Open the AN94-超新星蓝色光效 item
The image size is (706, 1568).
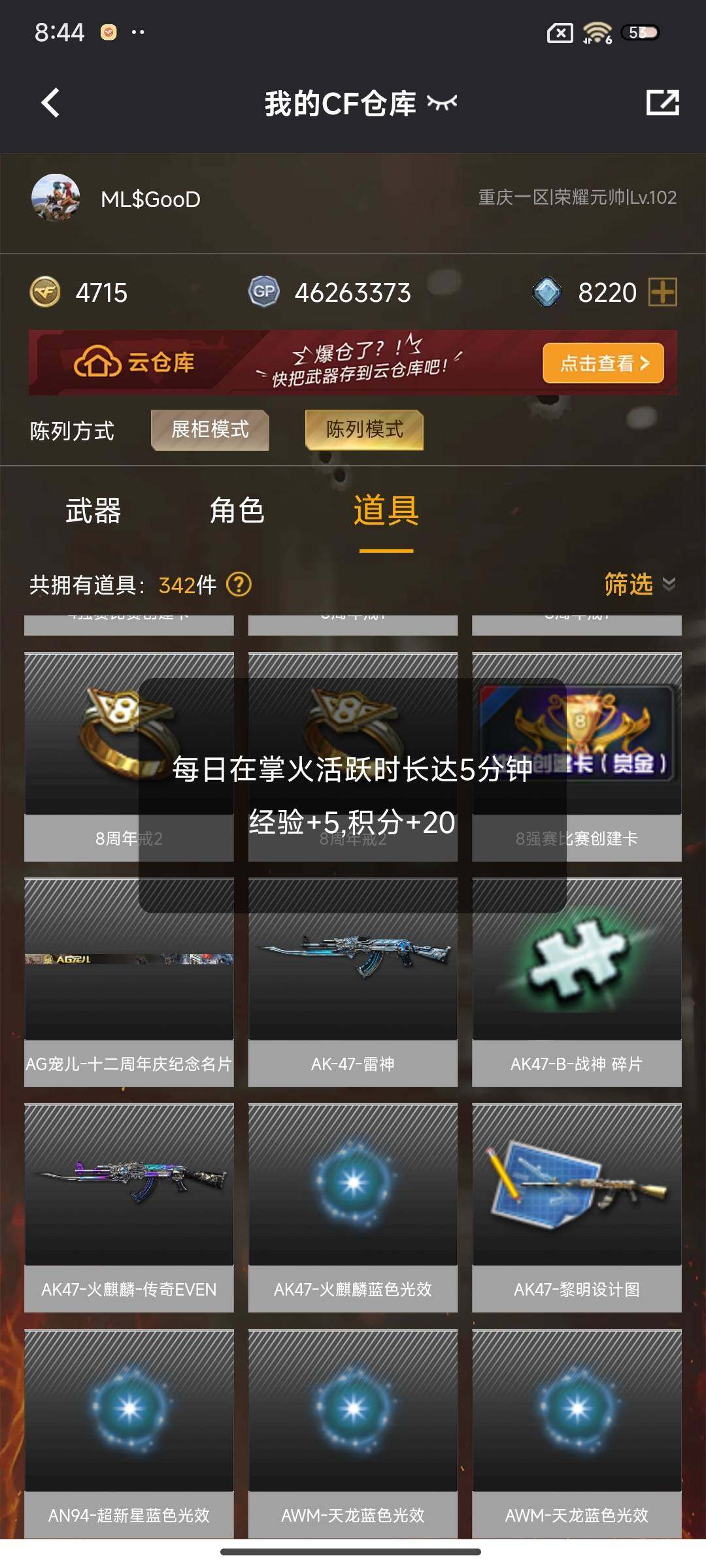[x=129, y=1433]
